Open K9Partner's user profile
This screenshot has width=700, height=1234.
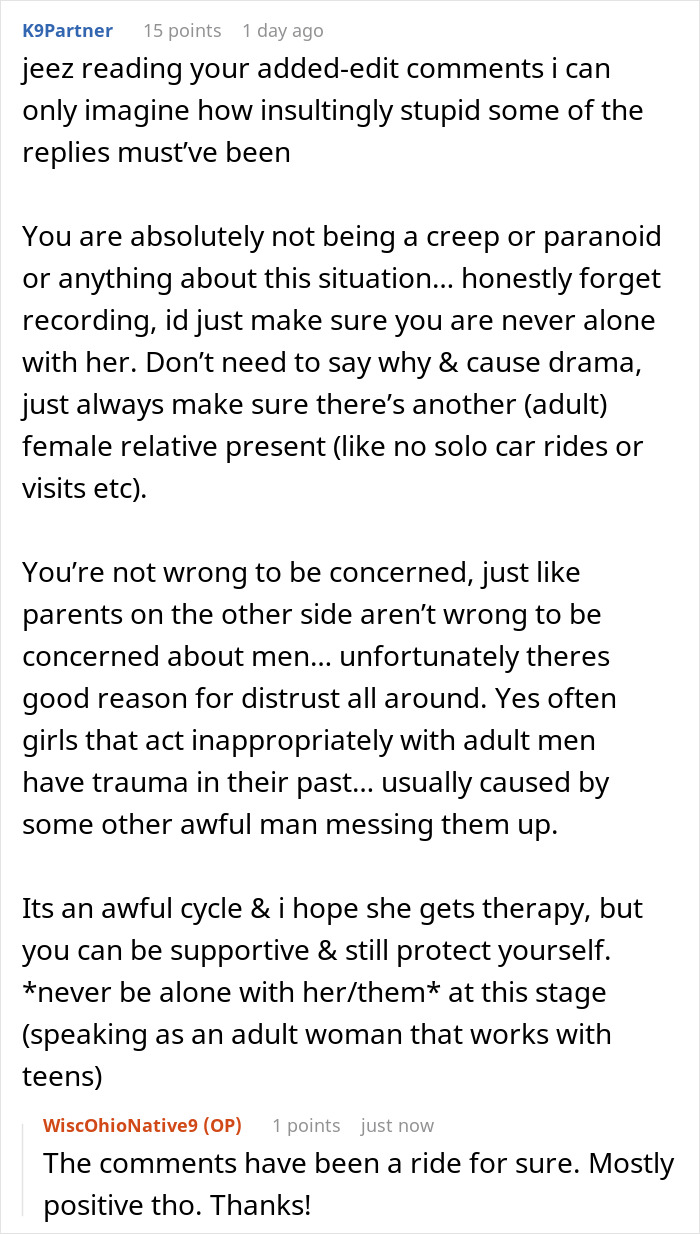(x=68, y=31)
